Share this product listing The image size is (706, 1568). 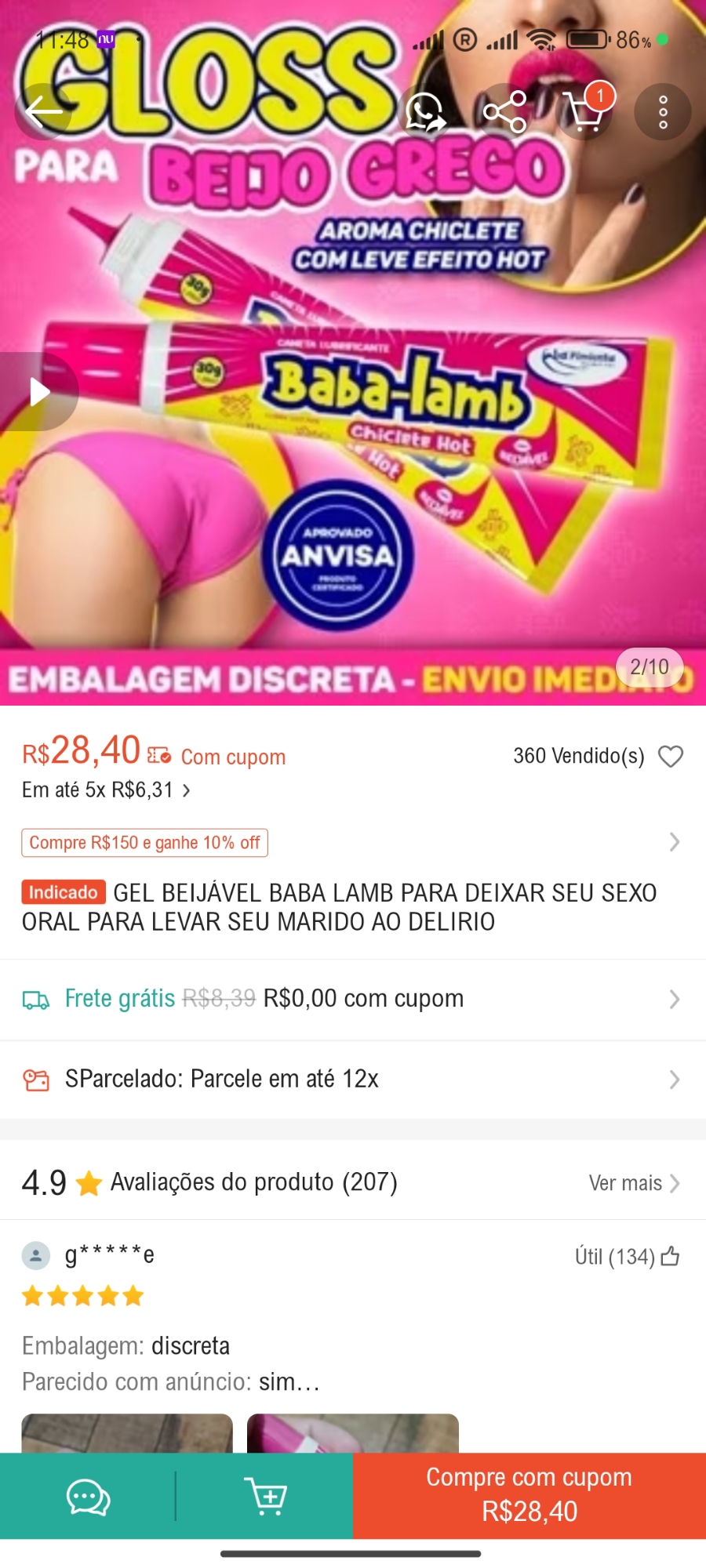504,112
